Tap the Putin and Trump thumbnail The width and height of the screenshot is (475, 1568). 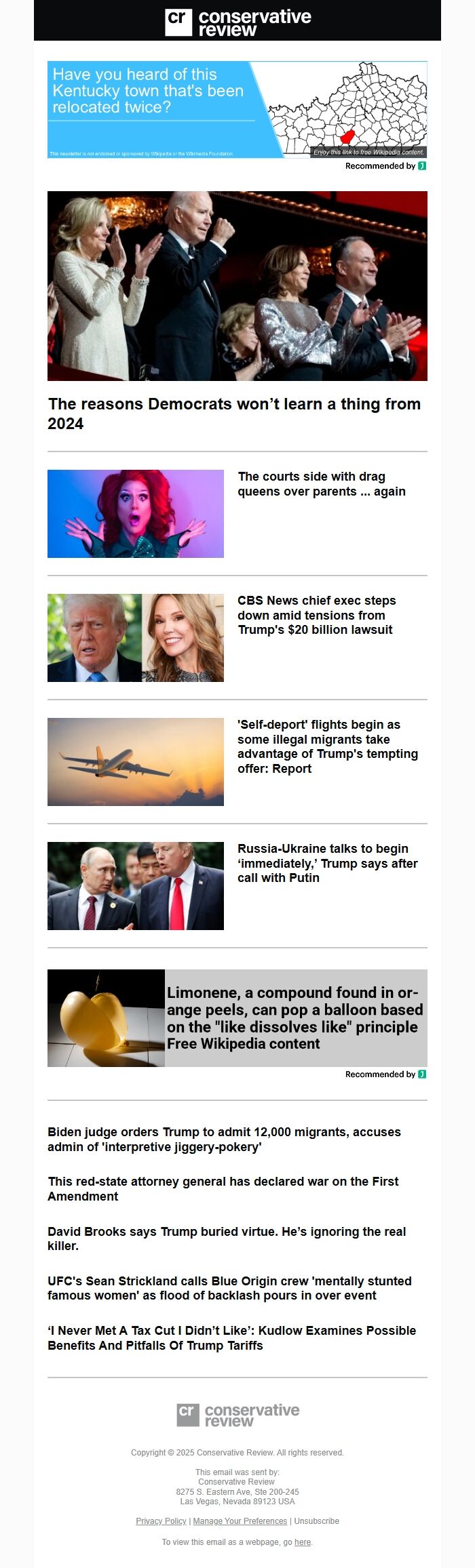[135, 885]
